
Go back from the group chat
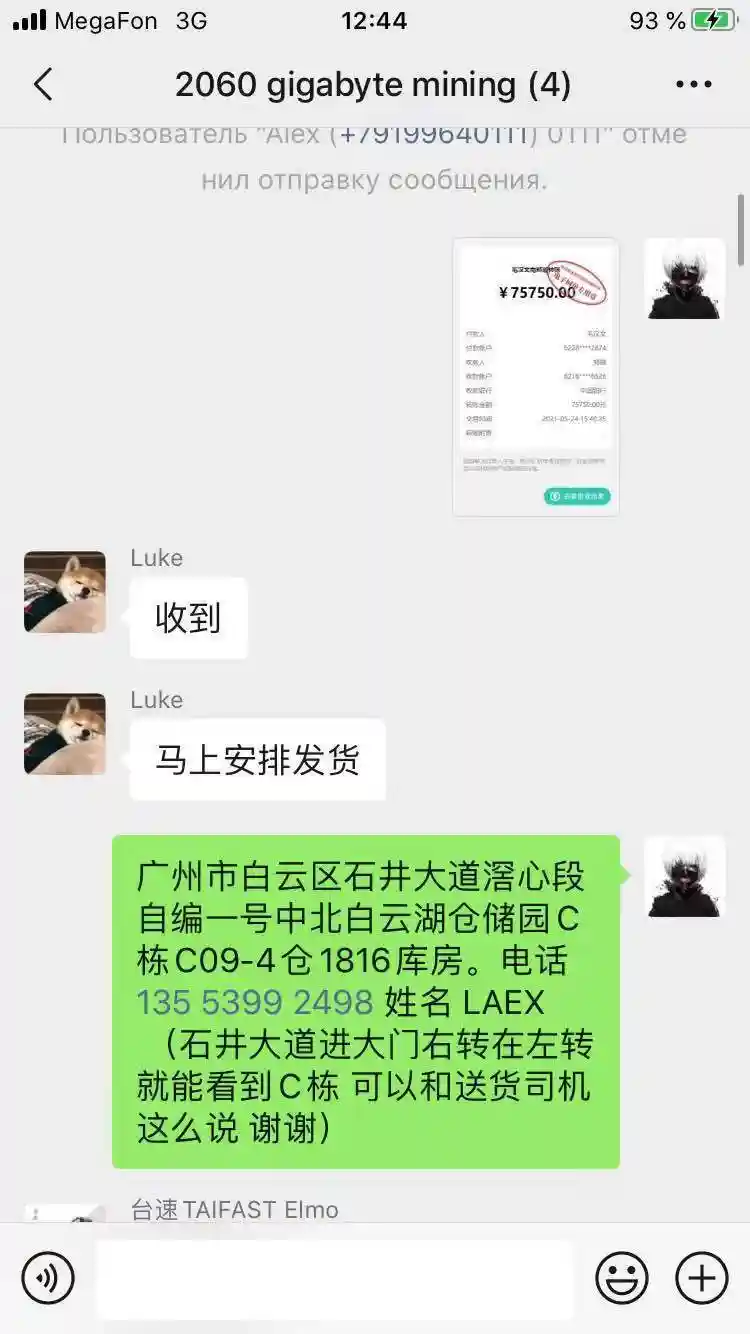click(x=42, y=85)
